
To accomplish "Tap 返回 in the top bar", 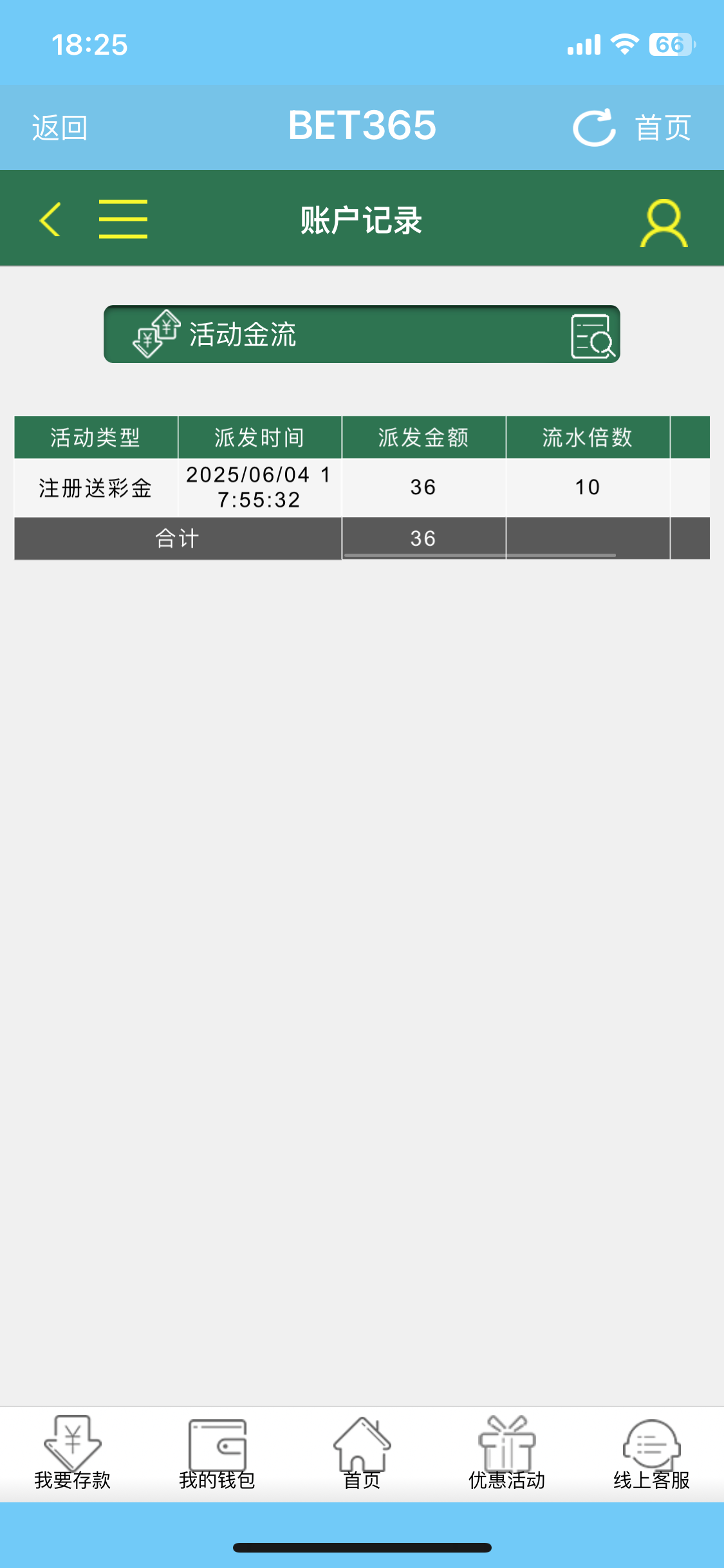I will pyautogui.click(x=59, y=127).
